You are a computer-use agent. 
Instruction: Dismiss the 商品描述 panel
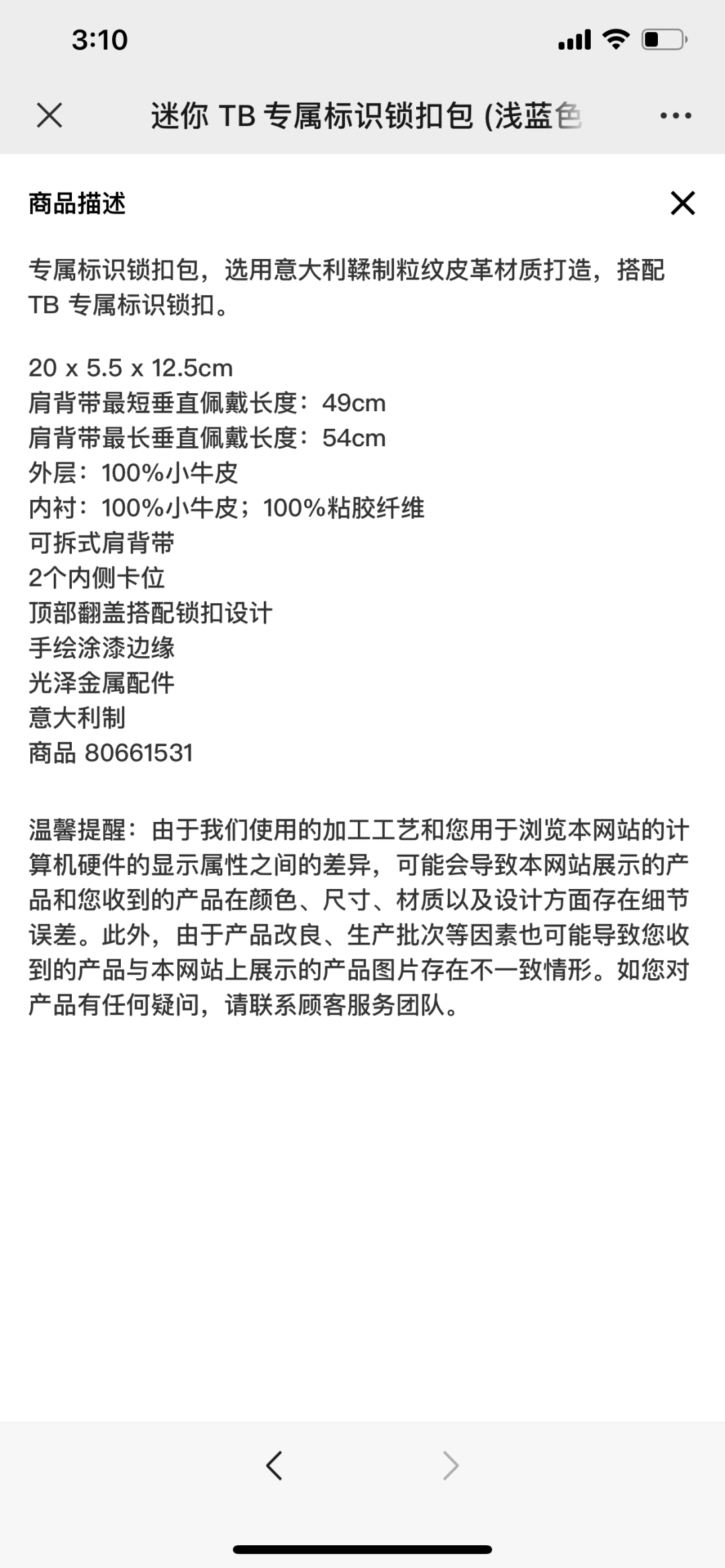click(x=683, y=203)
